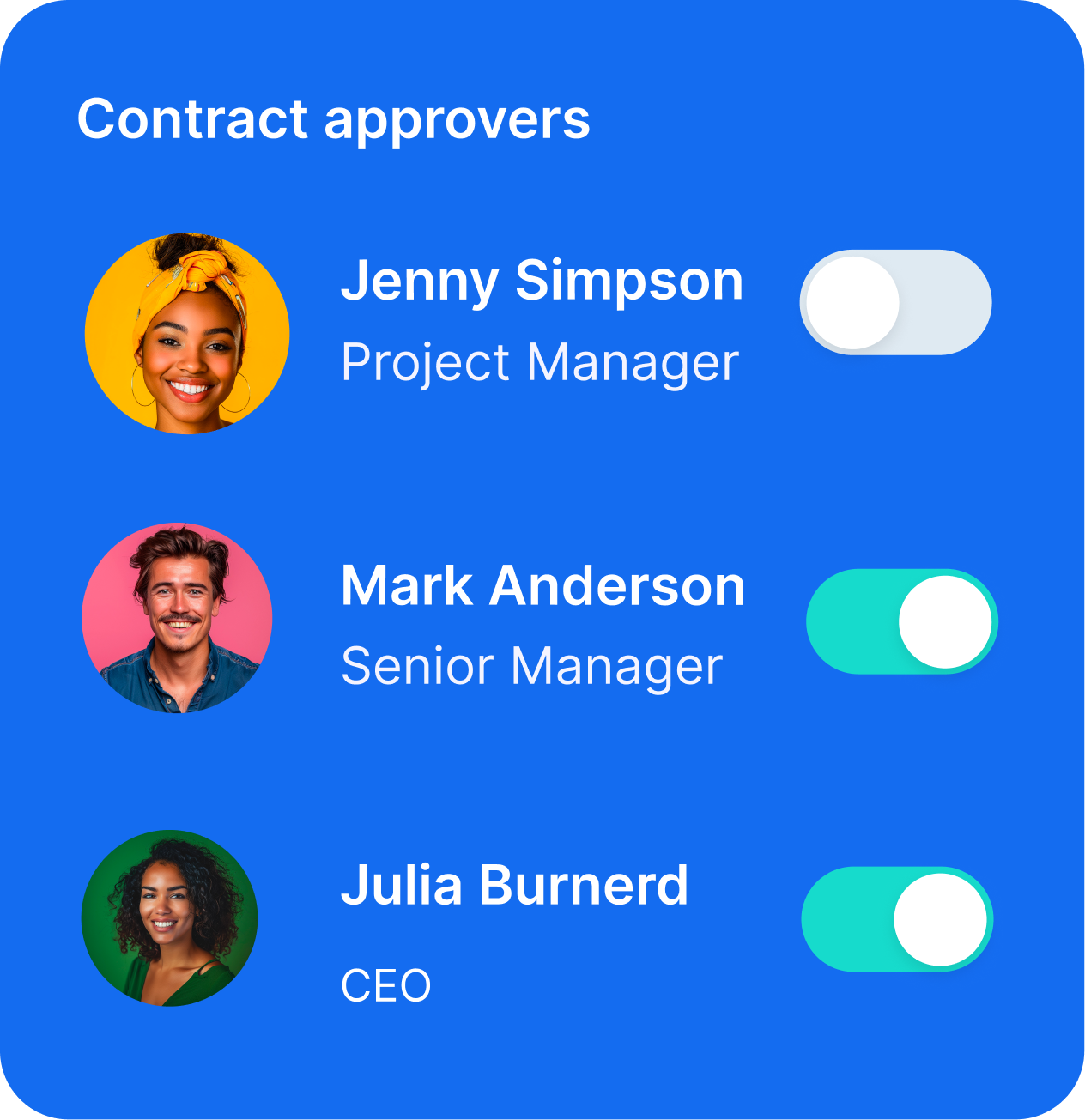Click Jenny Simpson's approver row

coord(541,330)
